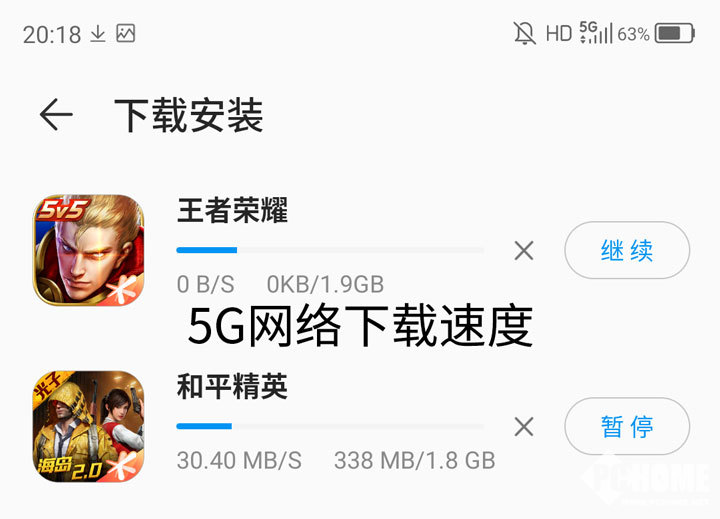Viewport: 720px width, 519px height.
Task: Open the 王者荣耀 app entry
Action: coord(89,250)
